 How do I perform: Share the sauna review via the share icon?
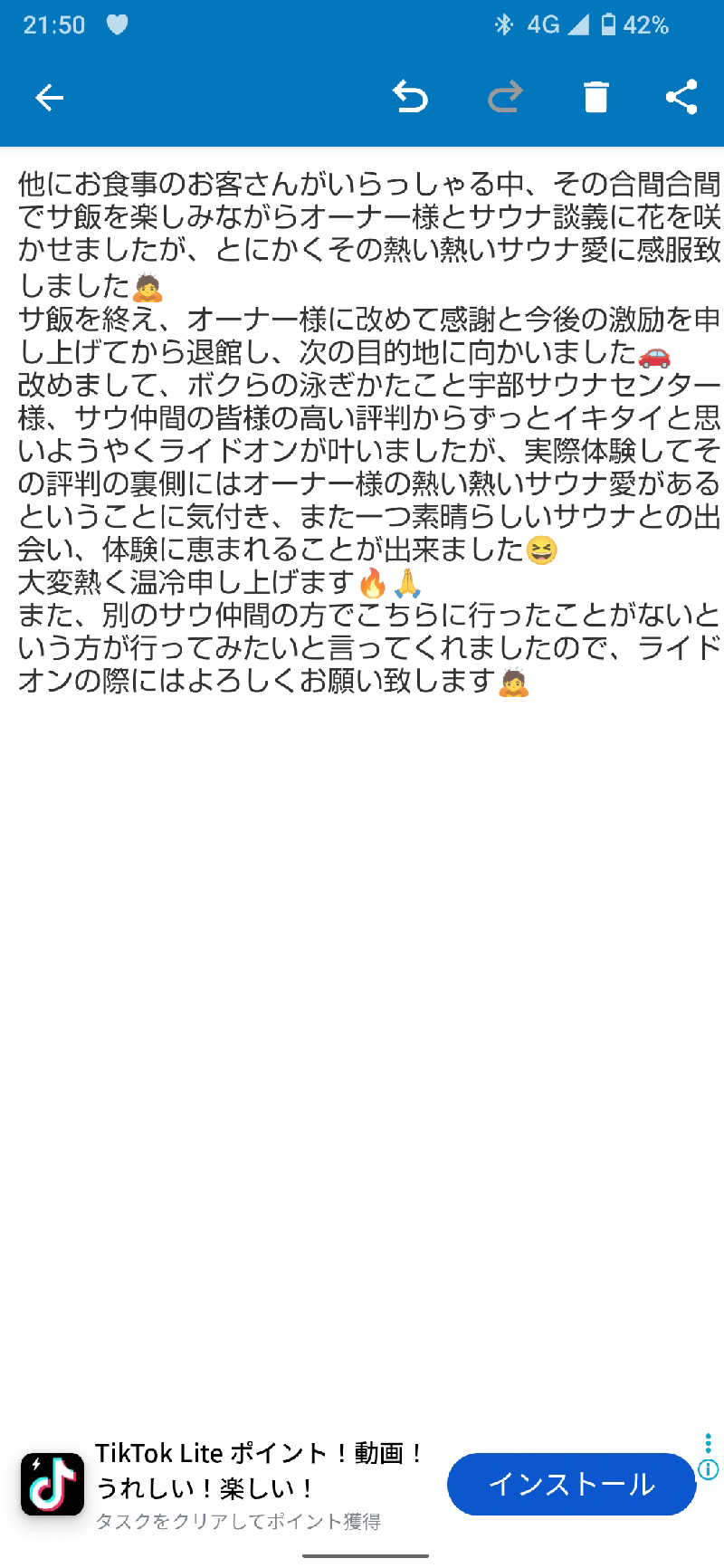pyautogui.click(x=683, y=97)
